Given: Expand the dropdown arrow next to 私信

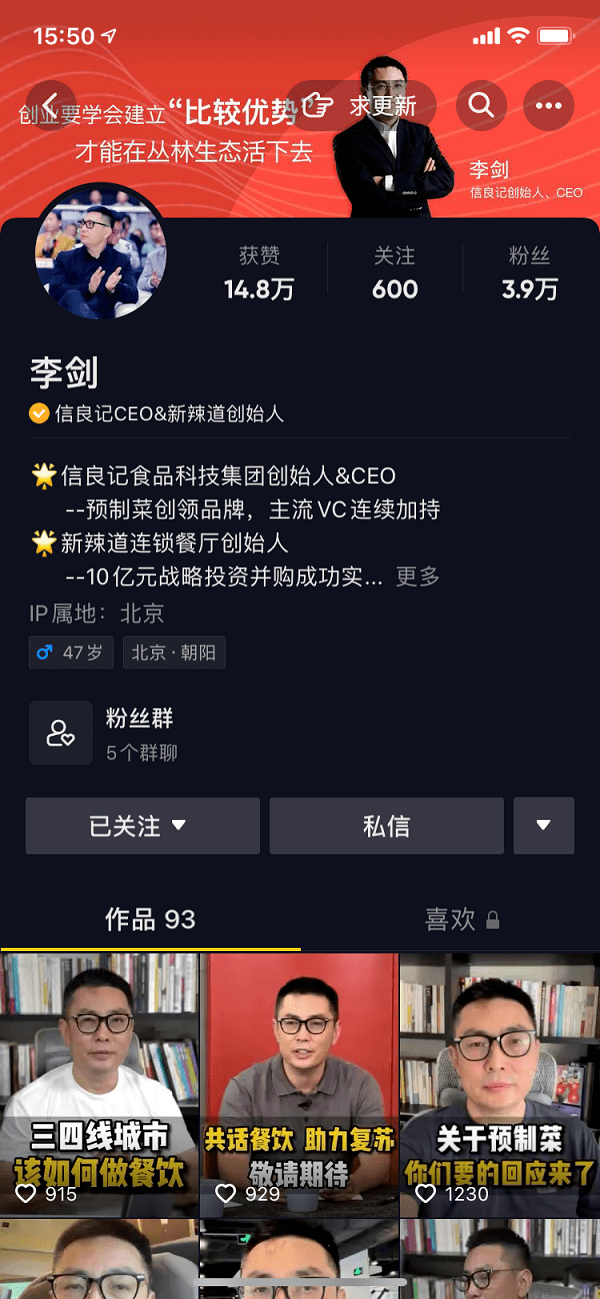Looking at the screenshot, I should 543,826.
